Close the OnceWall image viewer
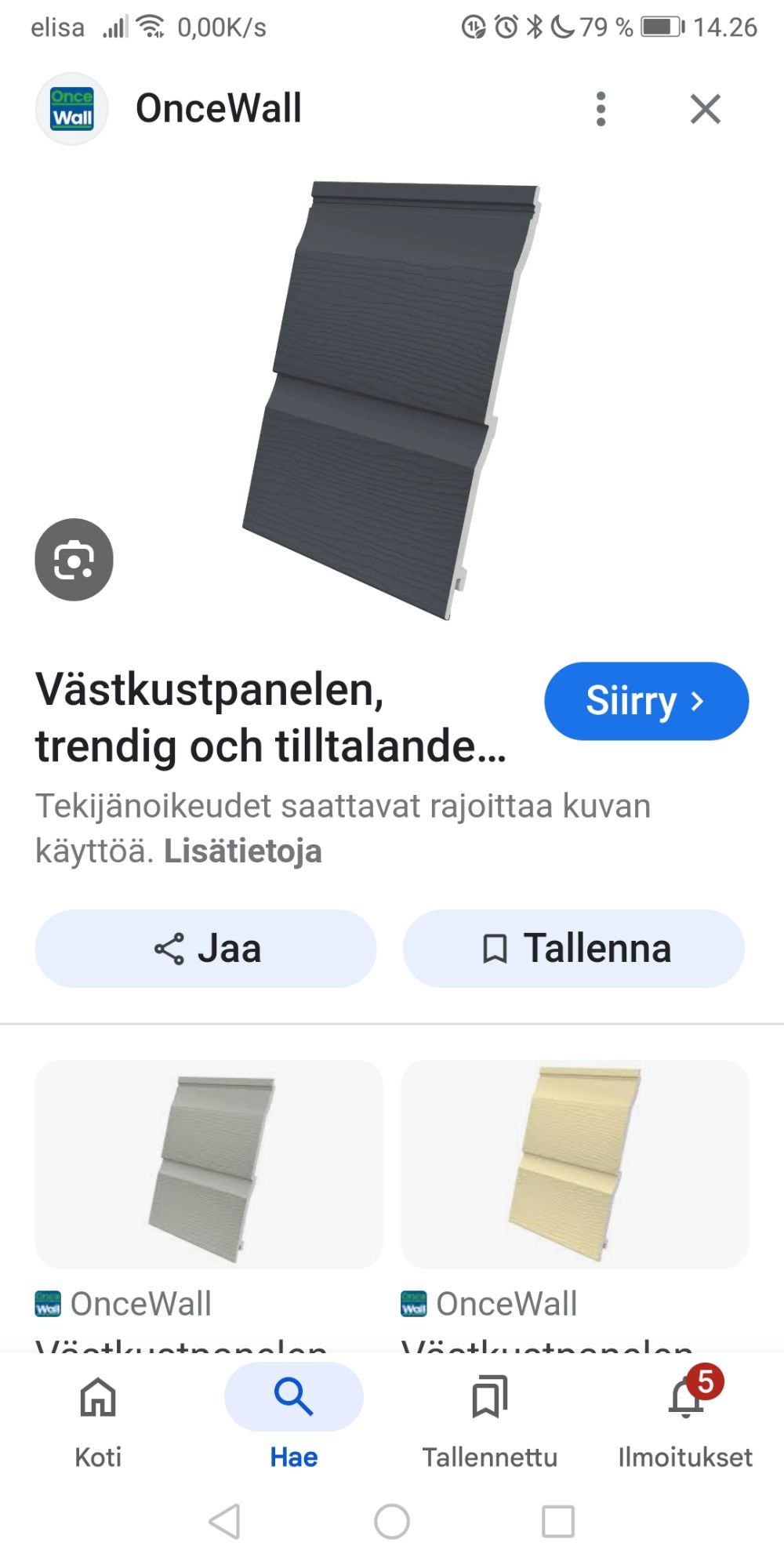784x1568 pixels. (x=705, y=109)
